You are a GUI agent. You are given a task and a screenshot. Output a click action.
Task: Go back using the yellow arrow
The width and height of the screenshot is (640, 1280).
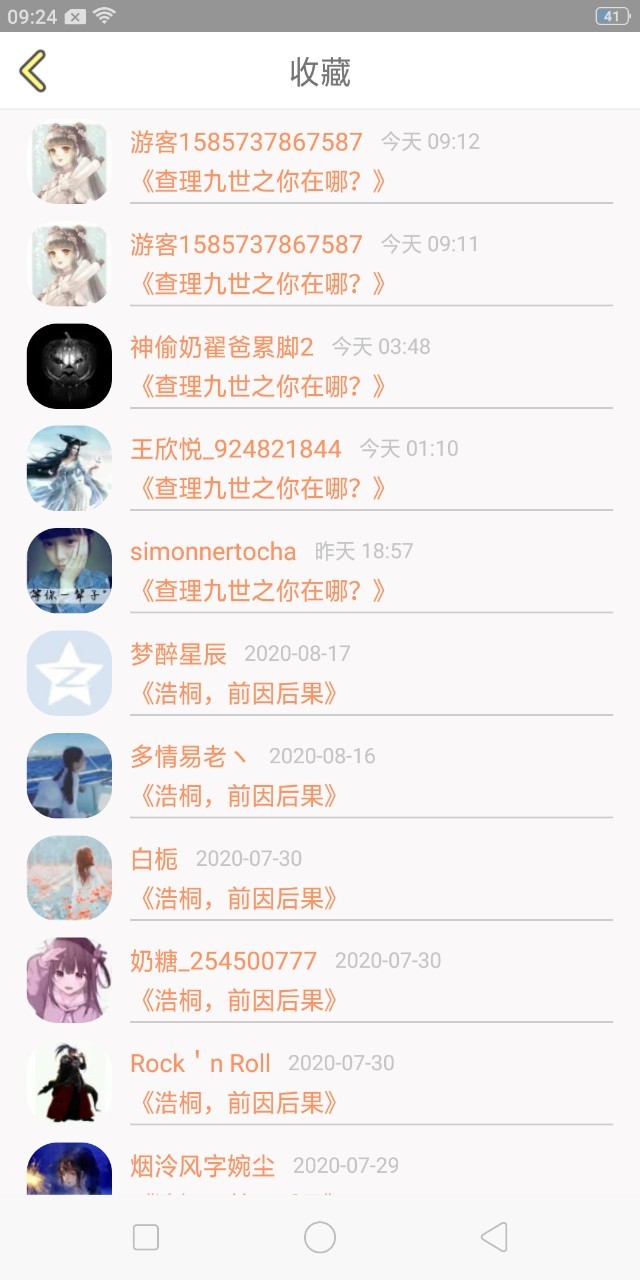(x=33, y=71)
